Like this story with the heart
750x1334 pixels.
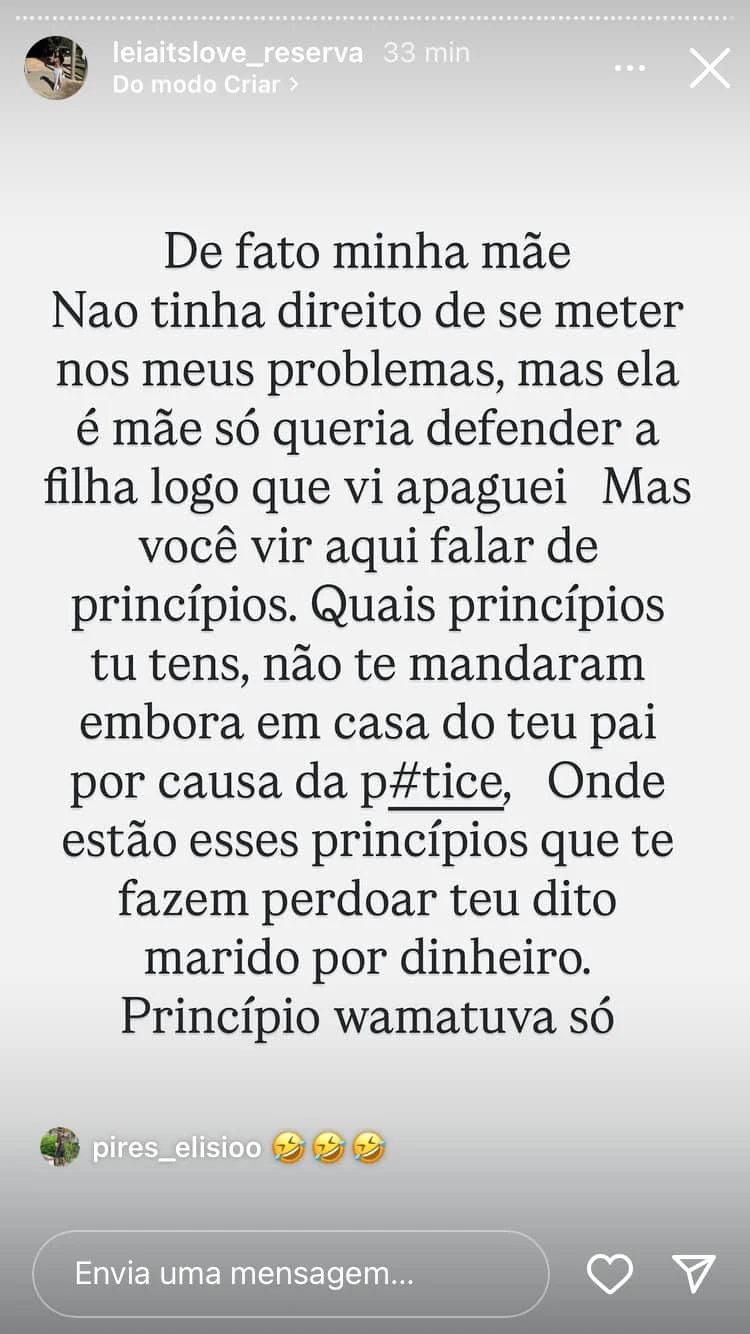[x=609, y=1274]
